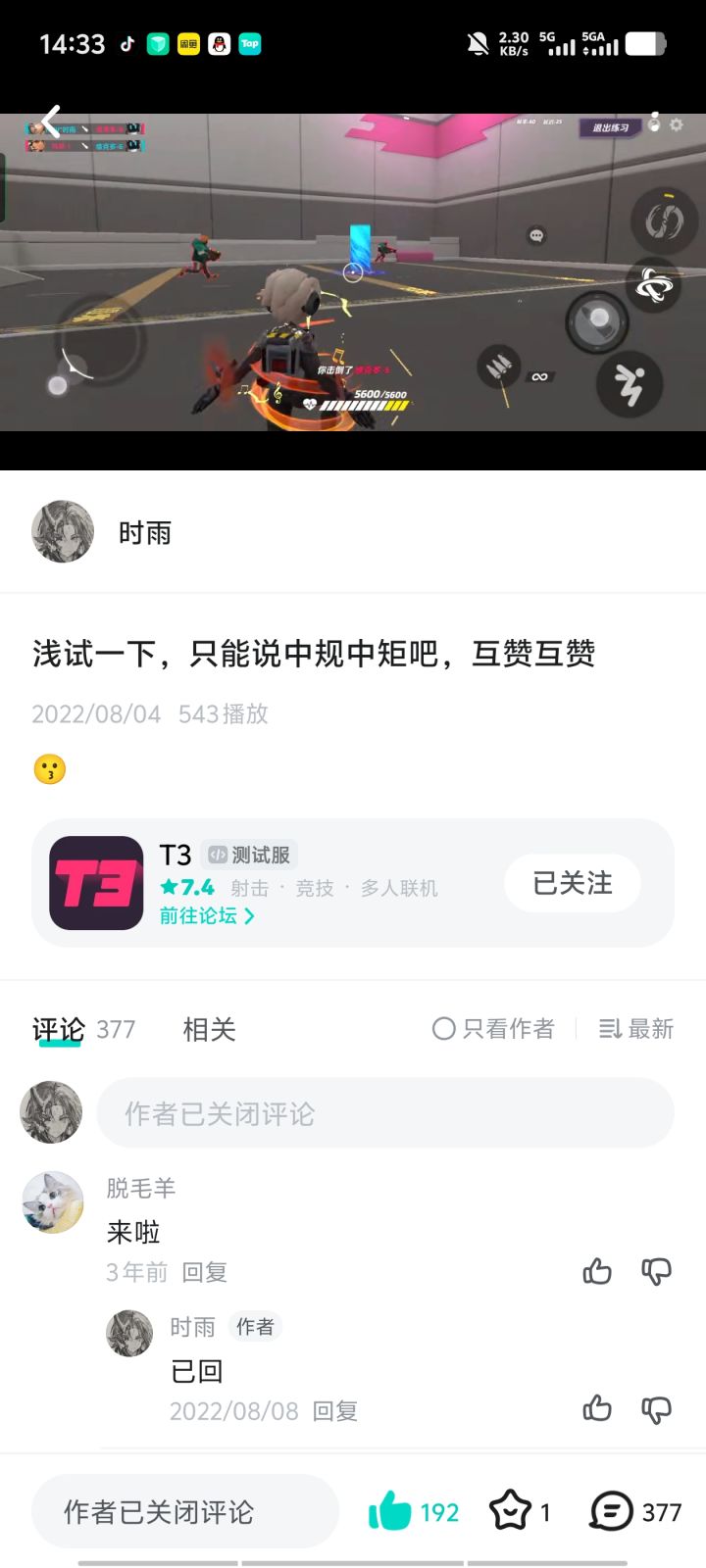The image size is (706, 1568).
Task: Open the in-game settings gear
Action: click(x=676, y=124)
